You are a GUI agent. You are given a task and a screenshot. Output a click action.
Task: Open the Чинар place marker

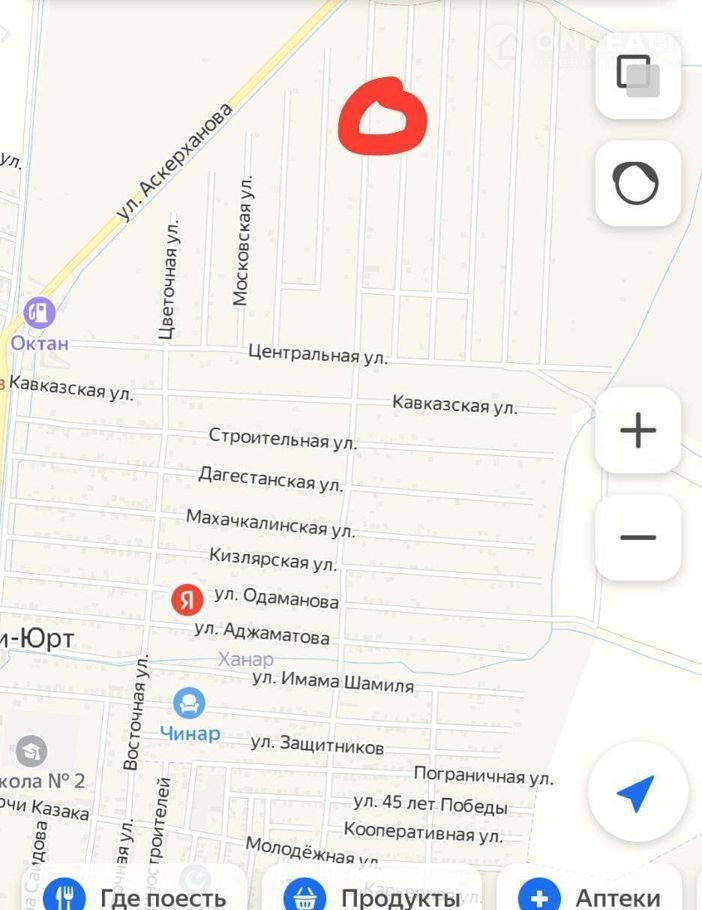point(189,703)
